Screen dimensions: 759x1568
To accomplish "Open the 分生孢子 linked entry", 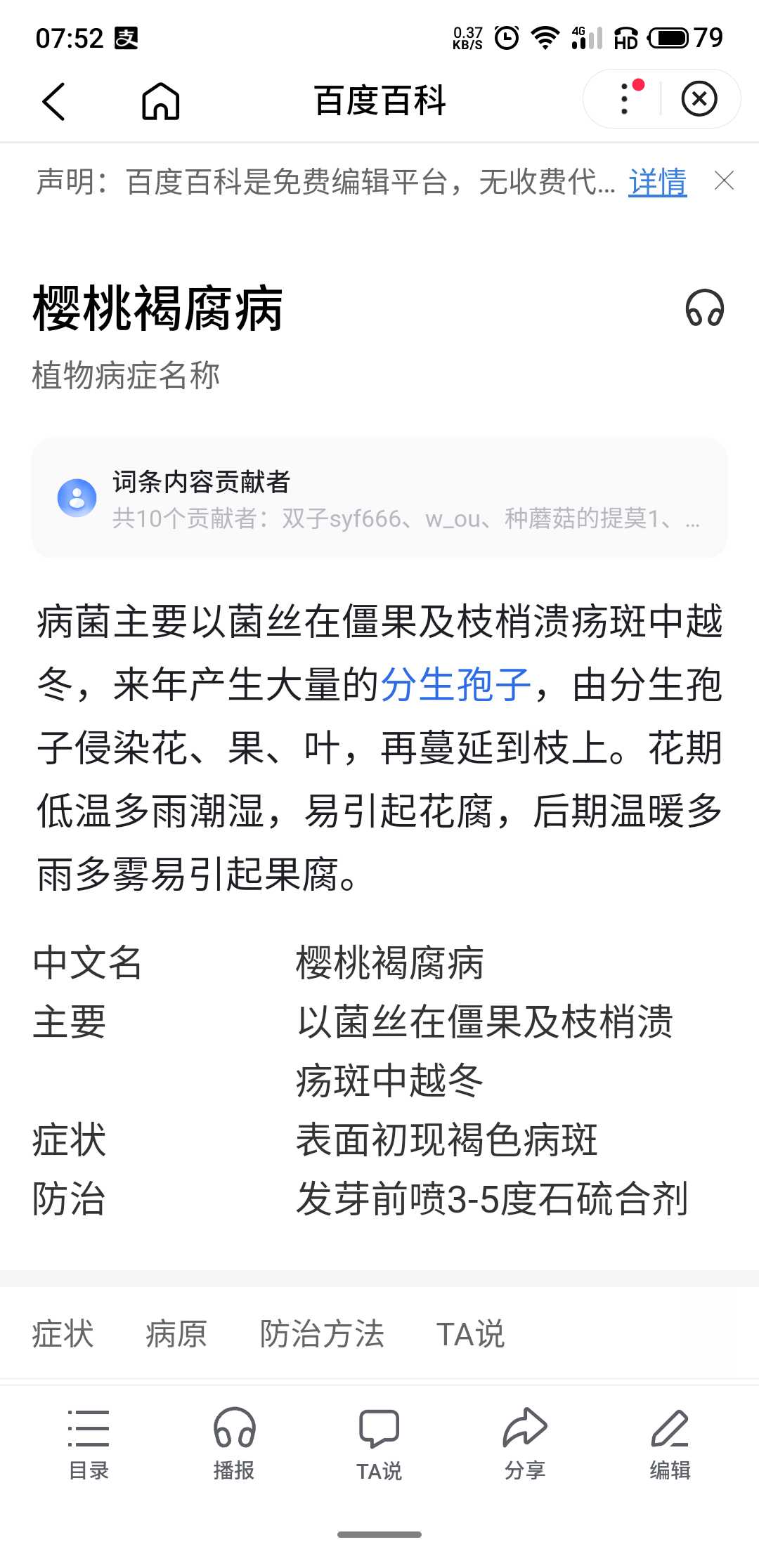I will pyautogui.click(x=455, y=685).
